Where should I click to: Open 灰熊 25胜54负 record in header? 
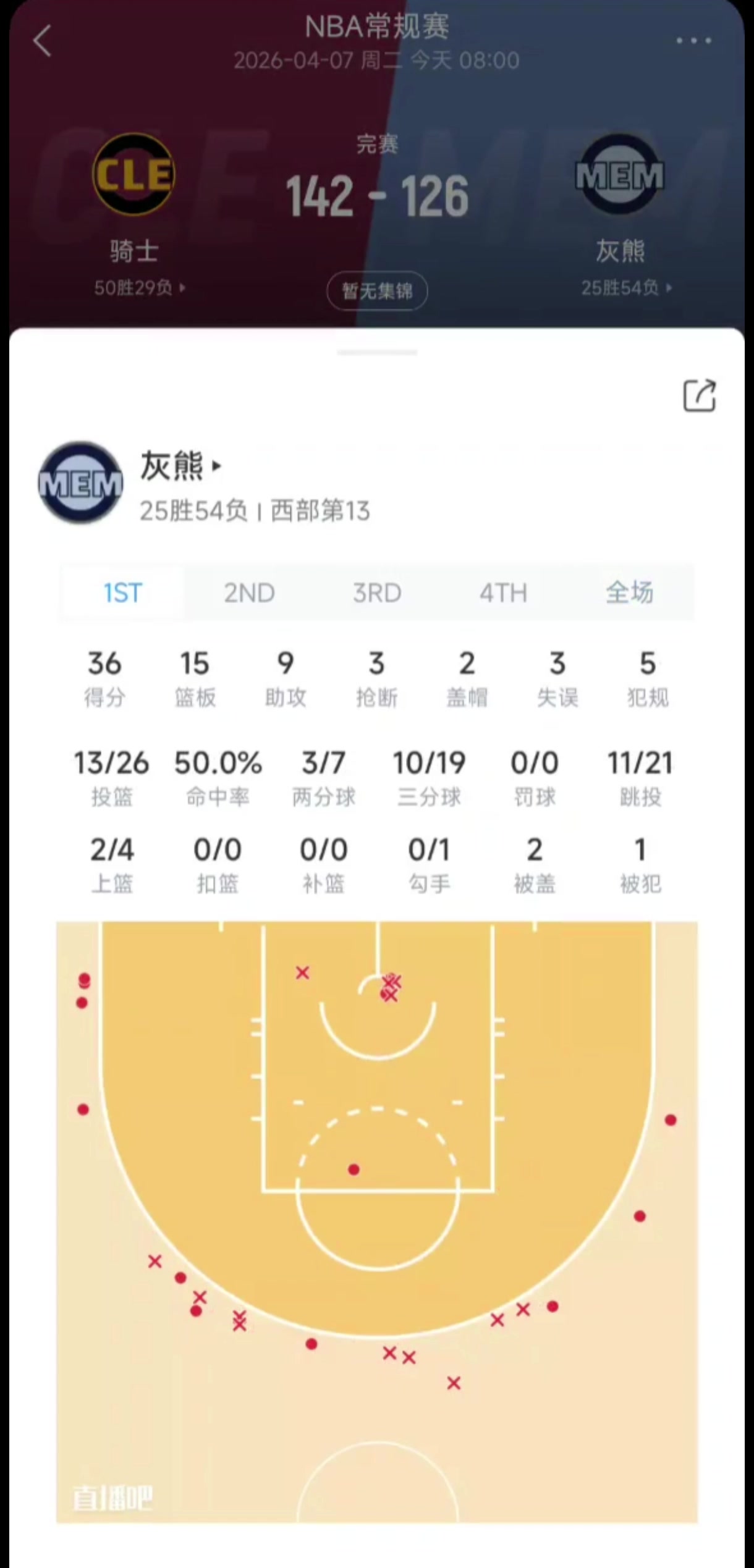[x=626, y=288]
